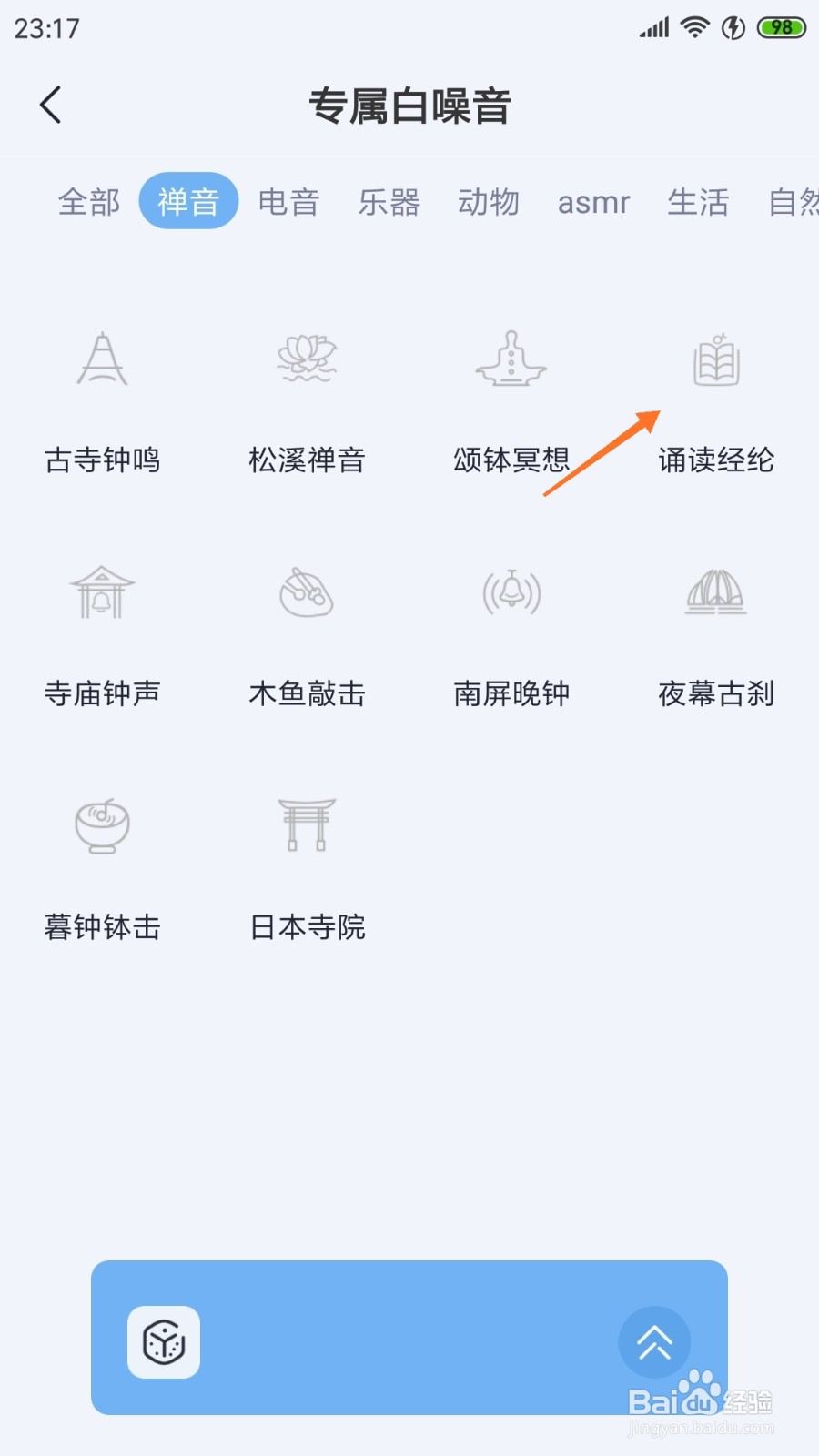Switch to the 全部 category tab
Viewport: 819px width, 1456px height.
pos(89,201)
